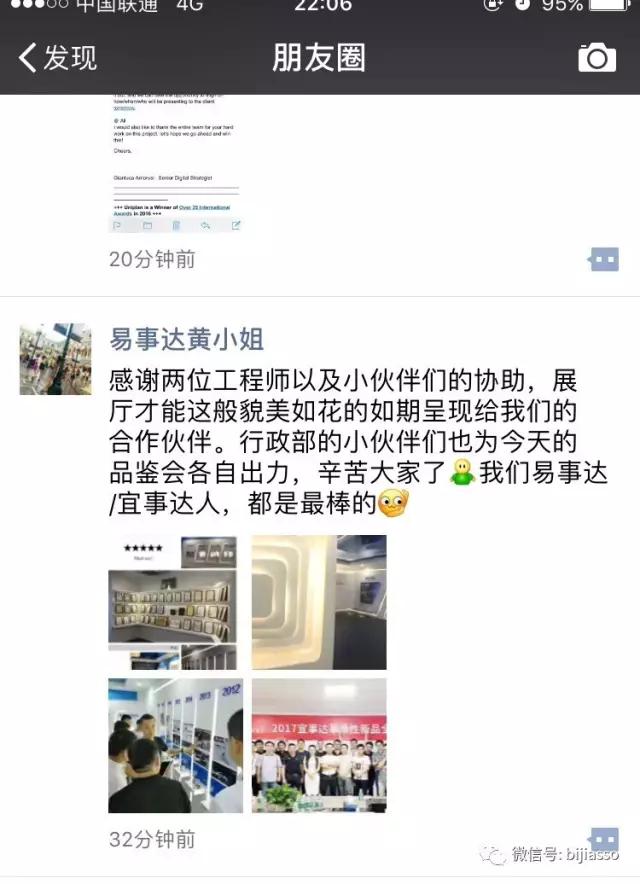
Task: View profile via the name 易事达黄小姐
Action: 186,340
